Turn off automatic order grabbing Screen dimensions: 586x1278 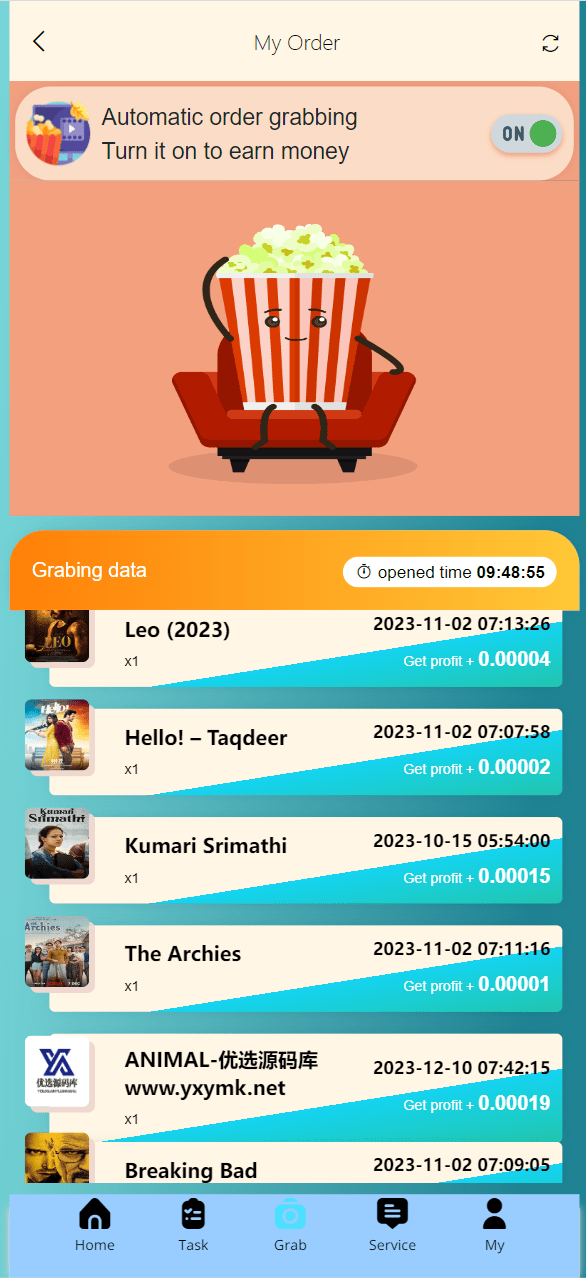tap(526, 133)
